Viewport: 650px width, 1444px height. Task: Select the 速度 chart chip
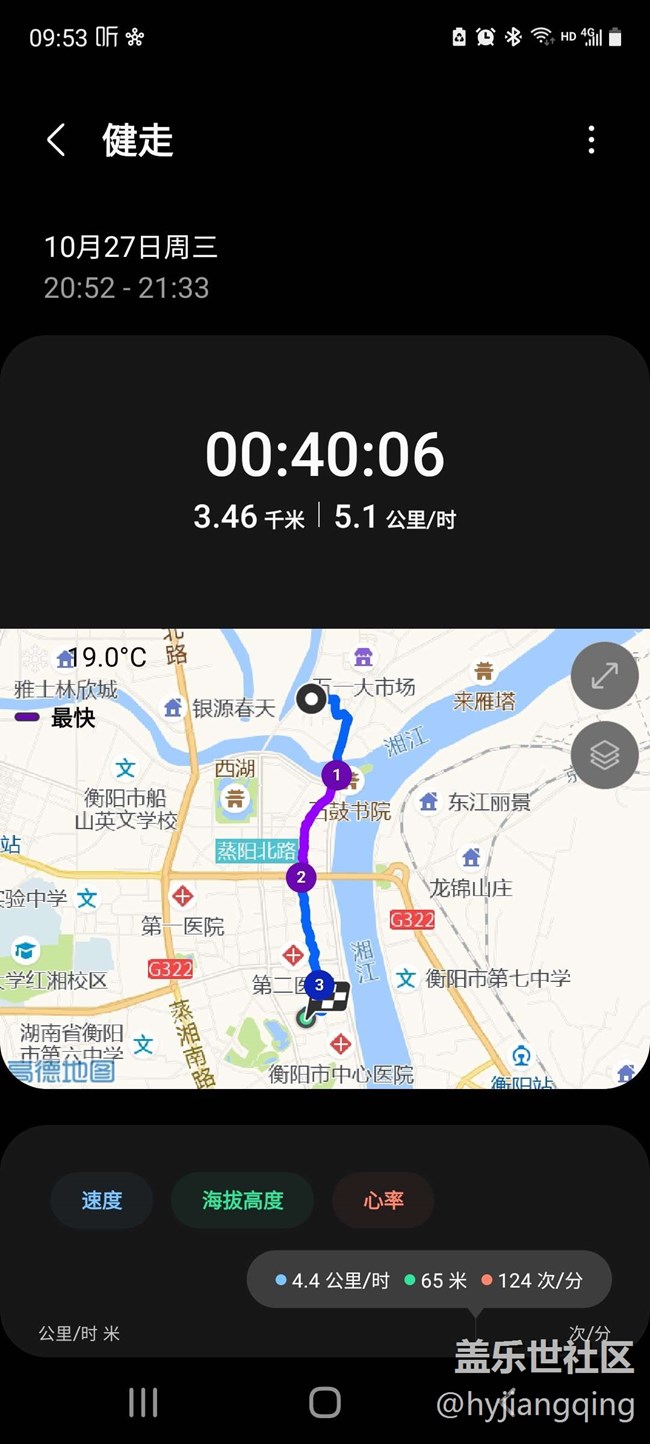pos(101,1200)
